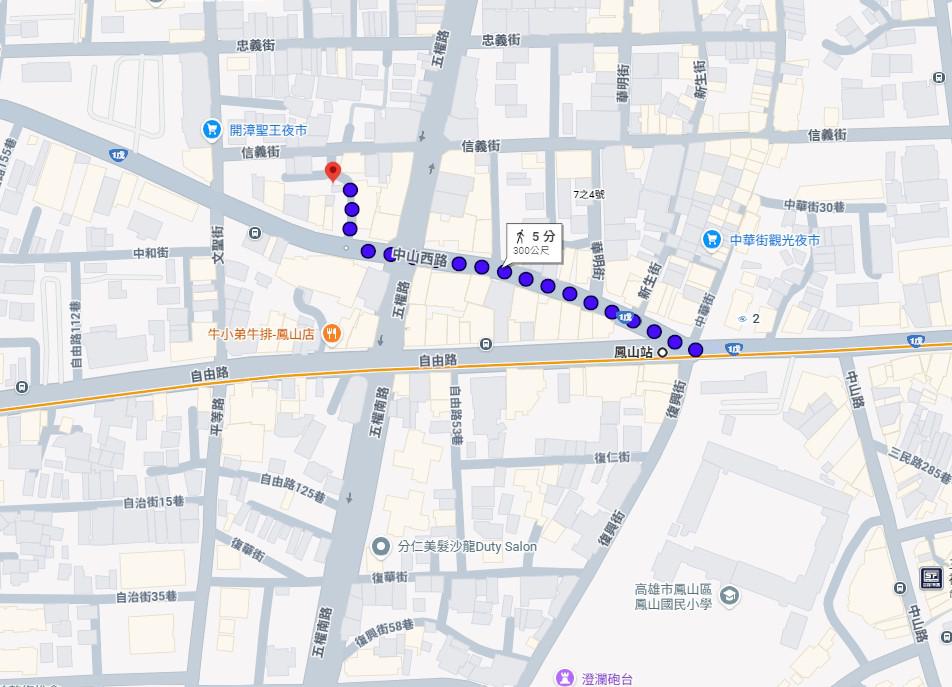This screenshot has width=952, height=687.
Task: Tap the red destination pin
Action: [333, 171]
